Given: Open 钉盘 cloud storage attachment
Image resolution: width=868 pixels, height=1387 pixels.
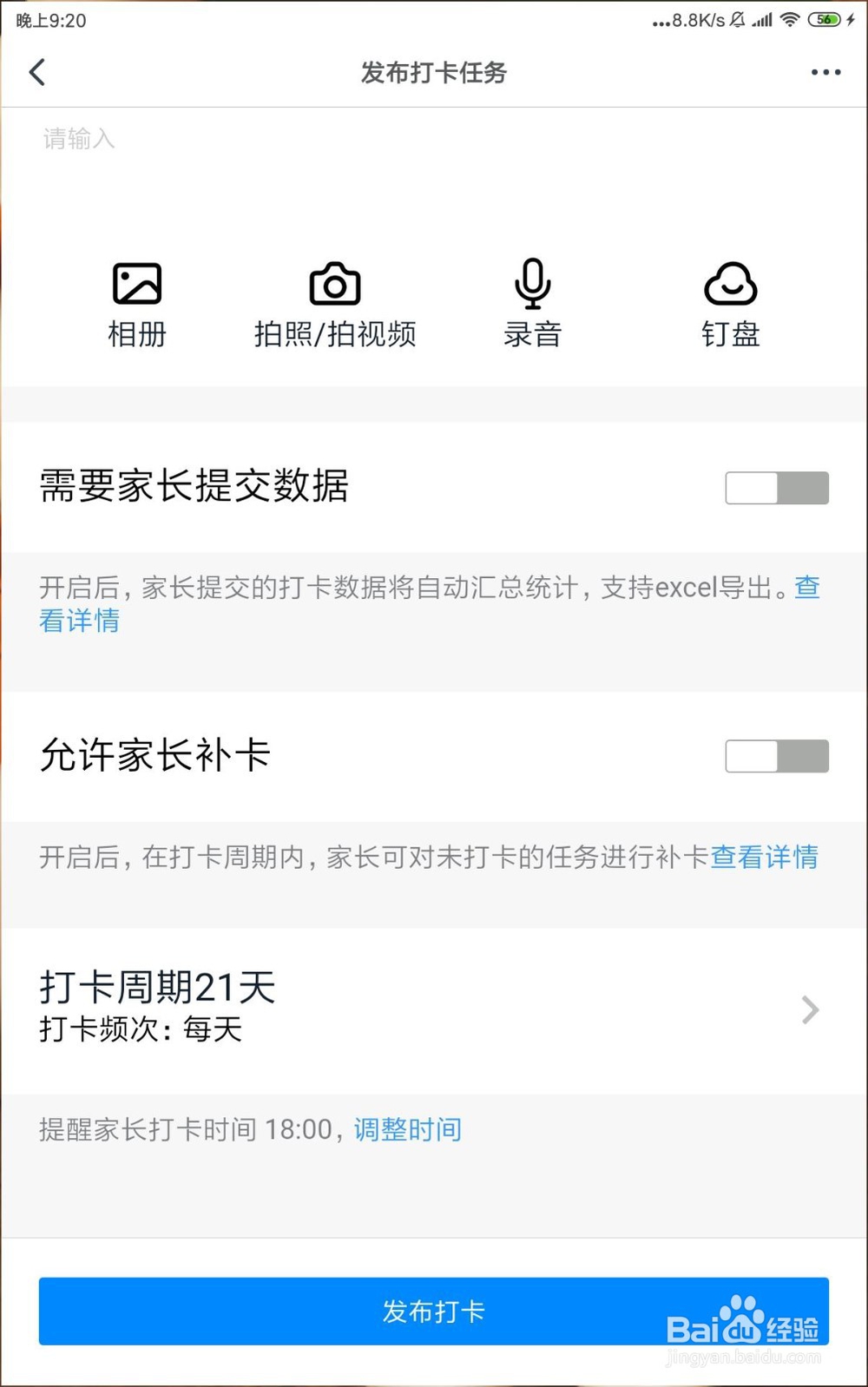Looking at the screenshot, I should [x=730, y=301].
